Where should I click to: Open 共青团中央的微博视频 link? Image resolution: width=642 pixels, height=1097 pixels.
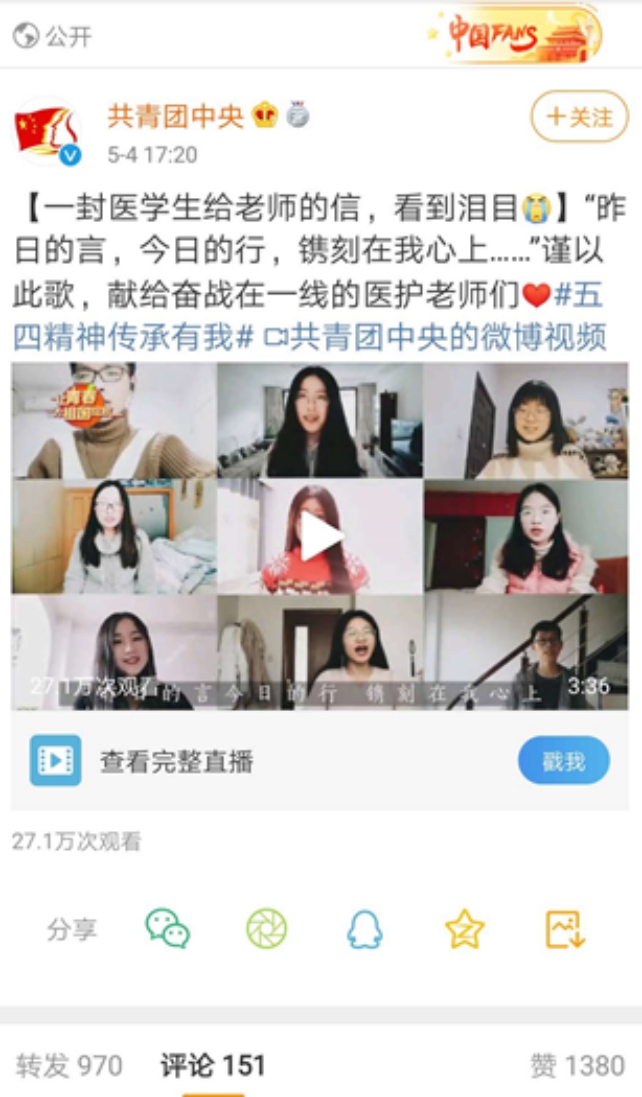point(436,338)
